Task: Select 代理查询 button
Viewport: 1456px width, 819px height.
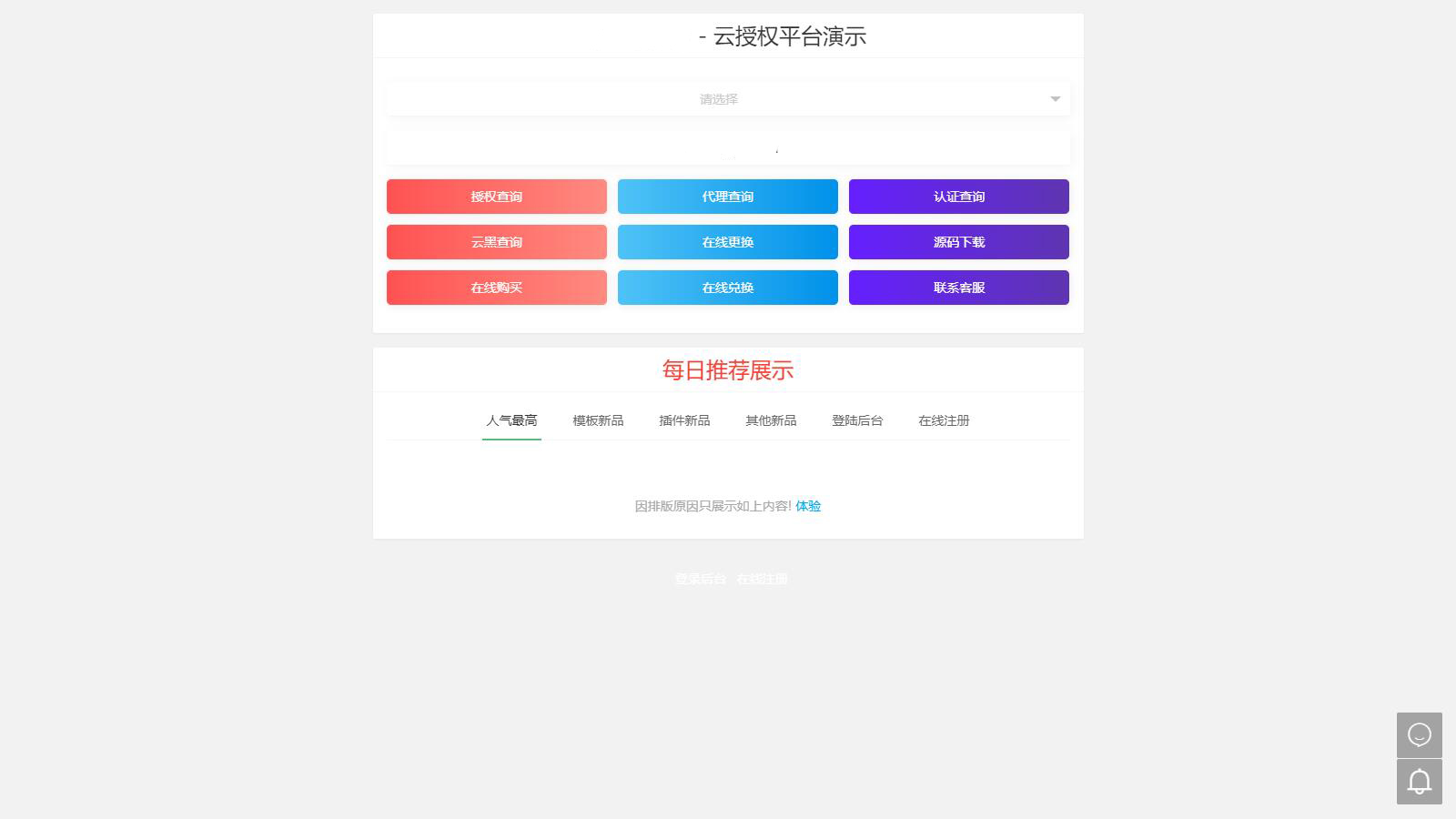Action: [728, 197]
